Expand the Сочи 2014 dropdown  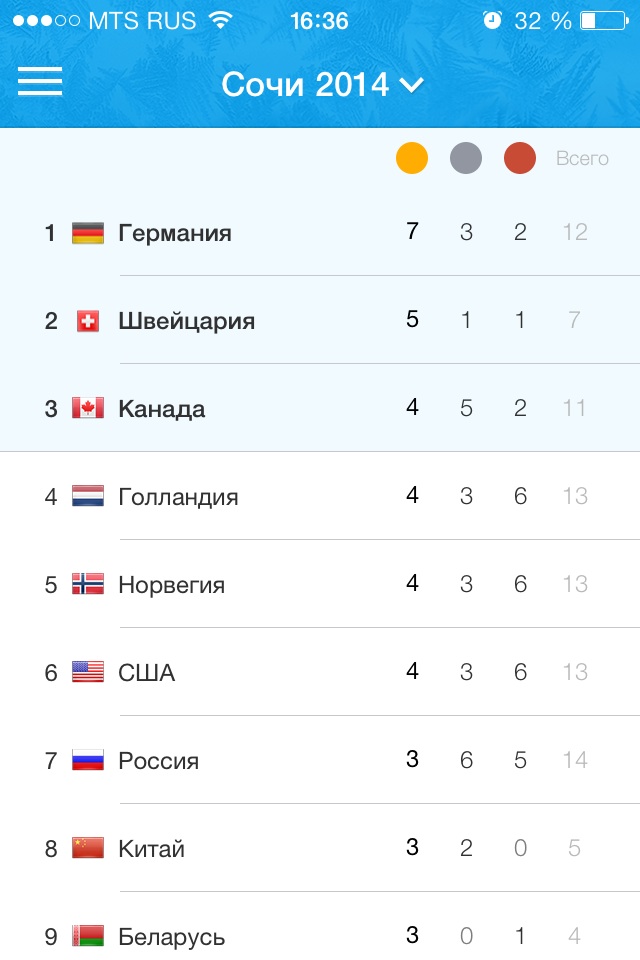click(x=322, y=85)
